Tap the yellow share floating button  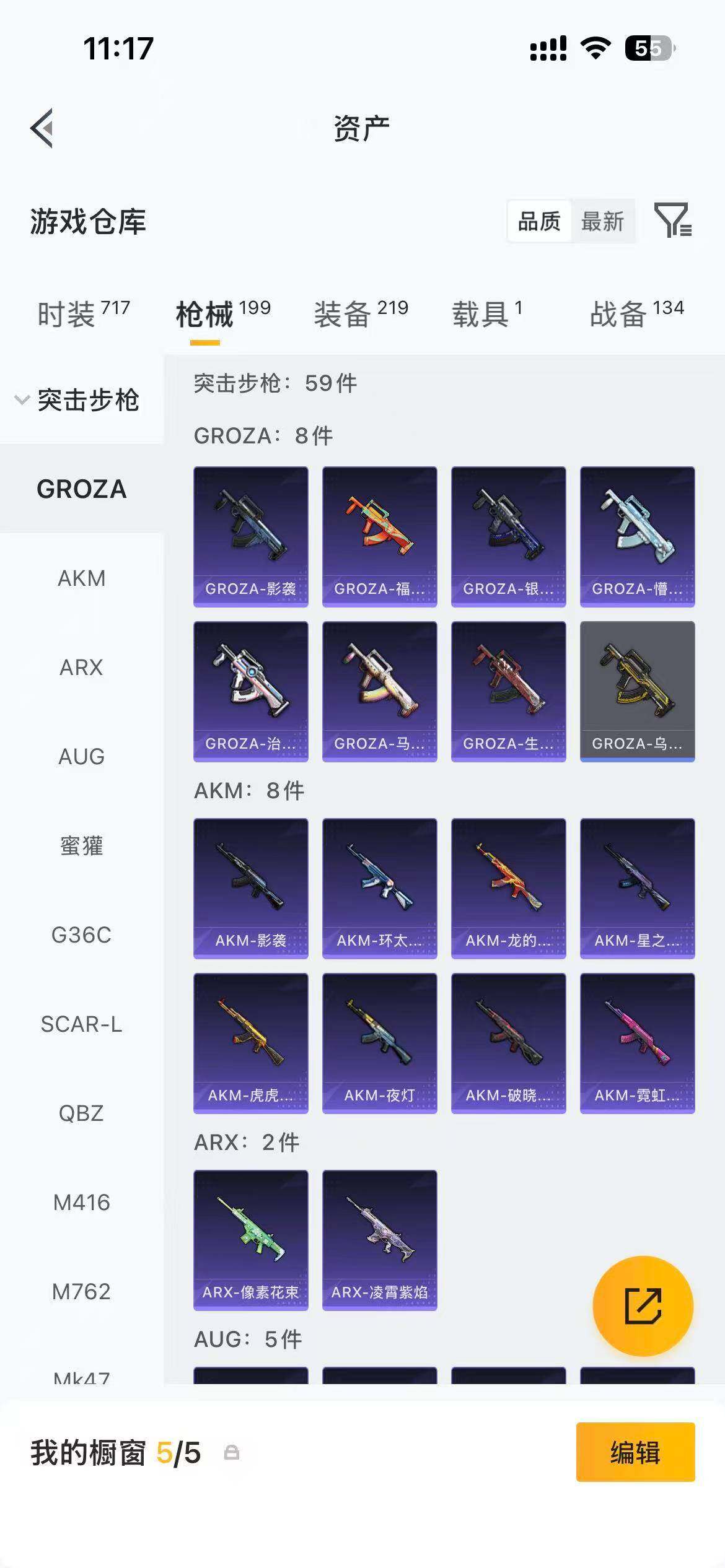(x=643, y=1305)
